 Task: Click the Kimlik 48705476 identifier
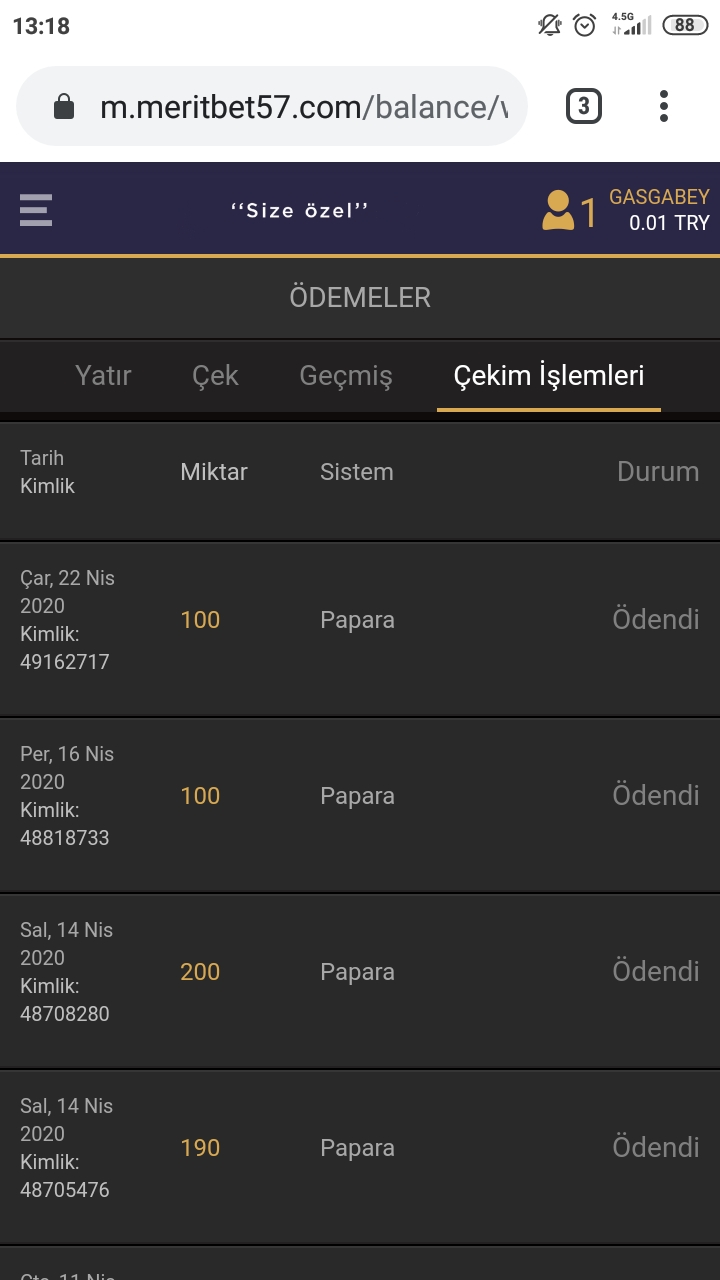[x=65, y=1190]
